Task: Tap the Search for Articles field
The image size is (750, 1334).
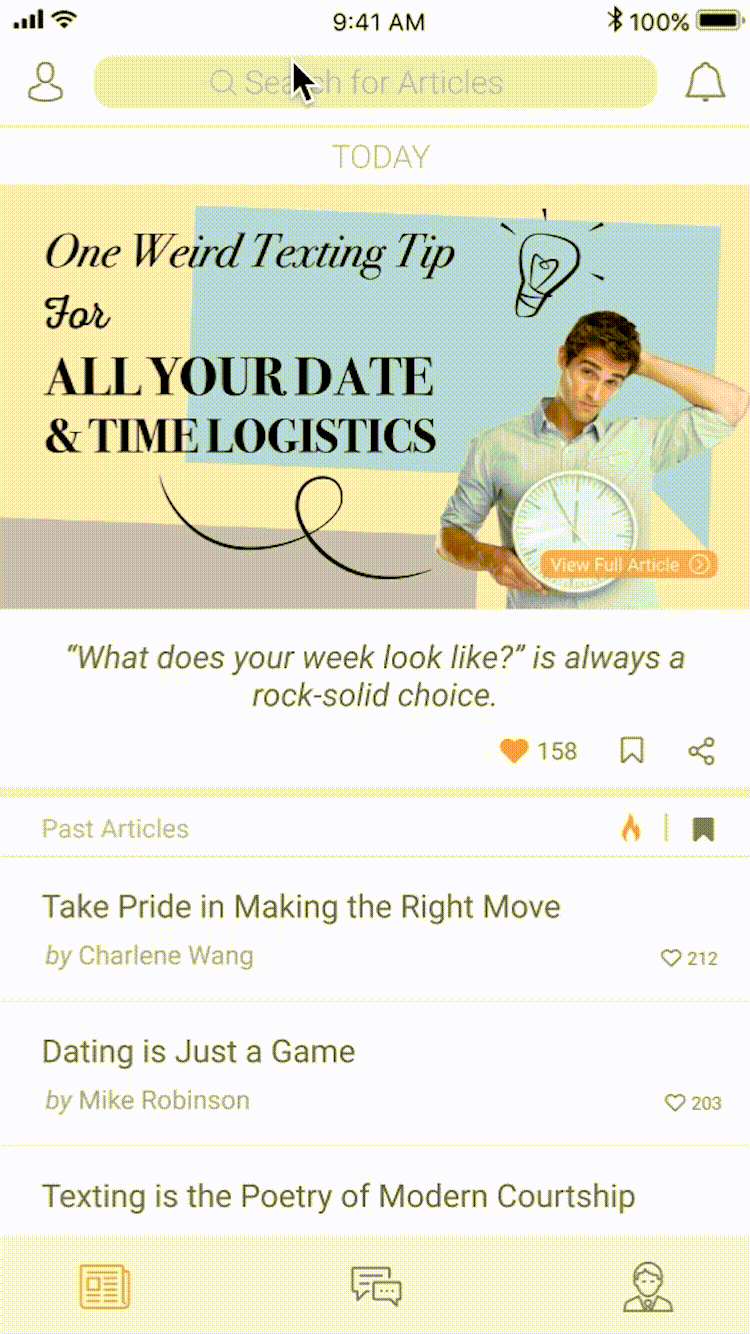Action: 375,82
